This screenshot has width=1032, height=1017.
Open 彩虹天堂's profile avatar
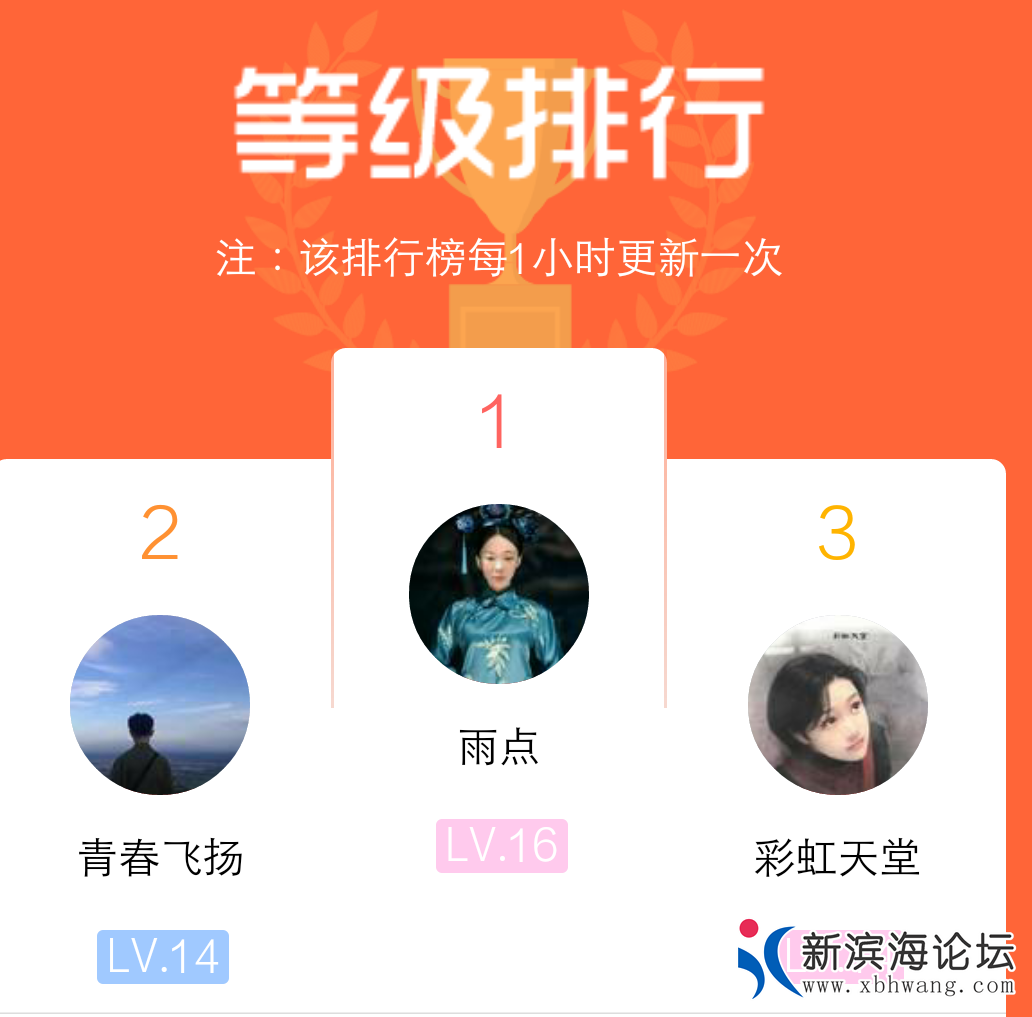point(837,705)
